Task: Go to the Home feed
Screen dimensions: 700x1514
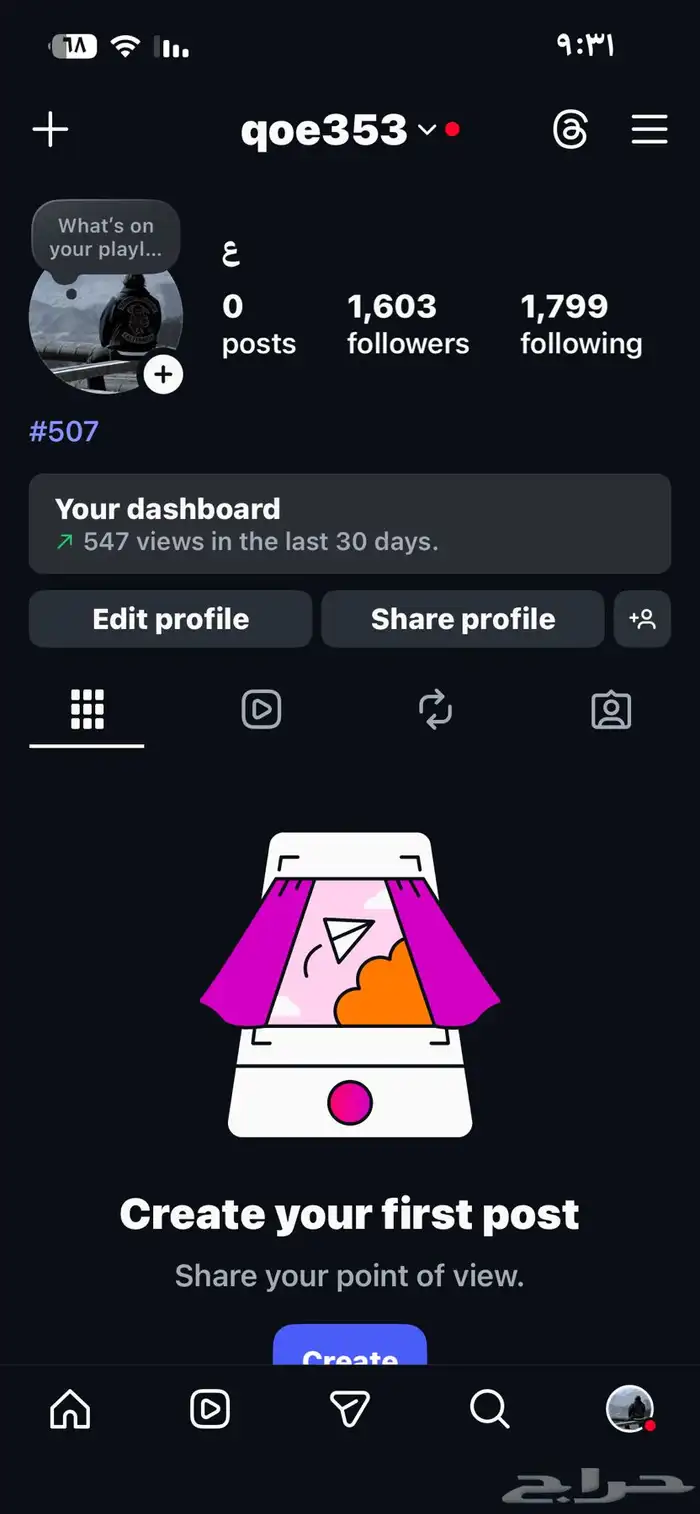Action: tap(70, 1409)
